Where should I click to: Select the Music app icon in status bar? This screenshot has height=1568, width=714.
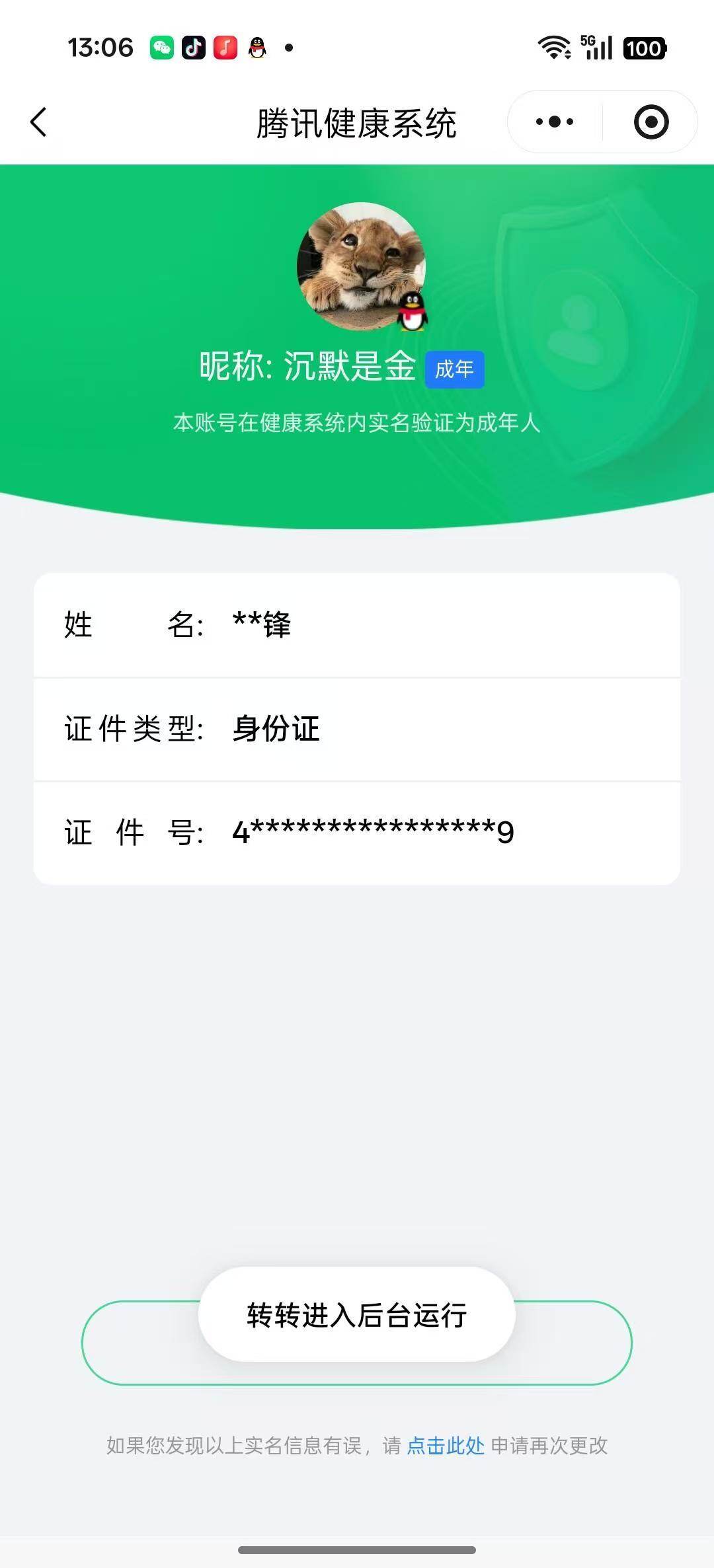click(224, 48)
